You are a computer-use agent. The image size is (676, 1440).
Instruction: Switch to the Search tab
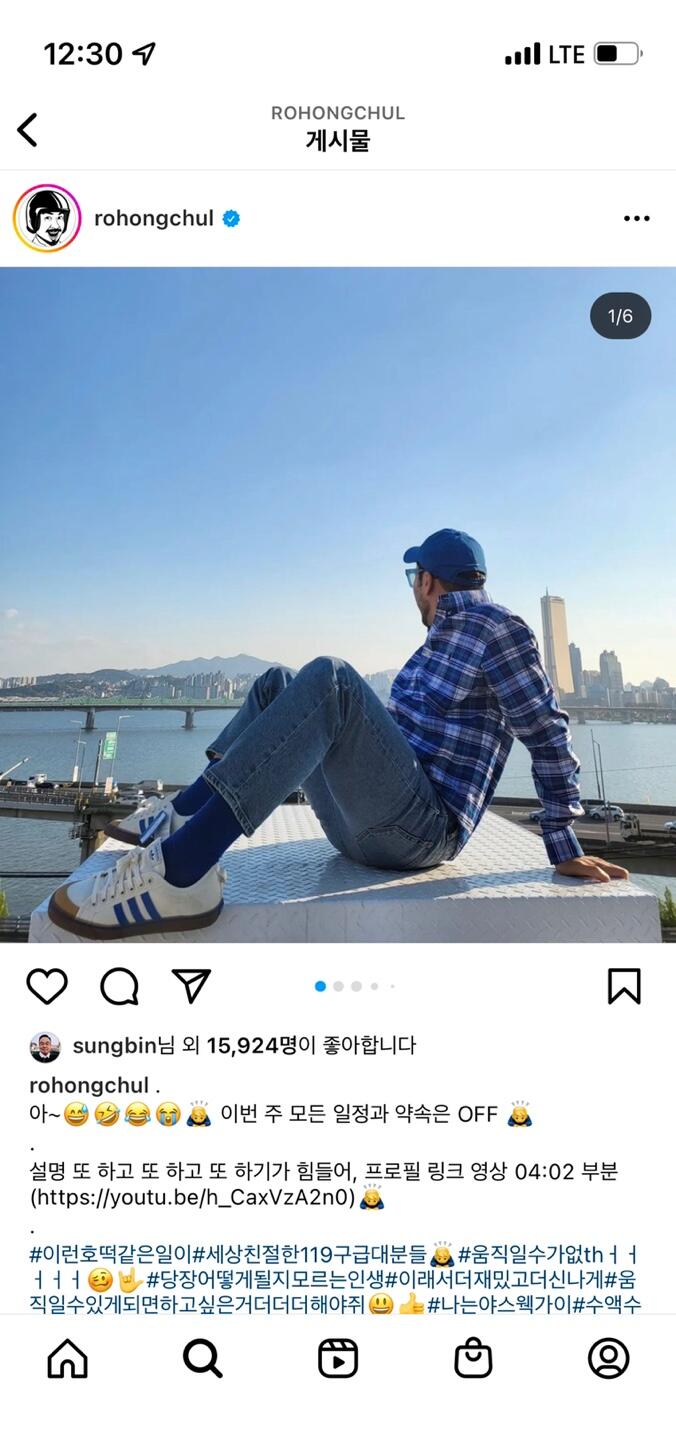tap(202, 1359)
